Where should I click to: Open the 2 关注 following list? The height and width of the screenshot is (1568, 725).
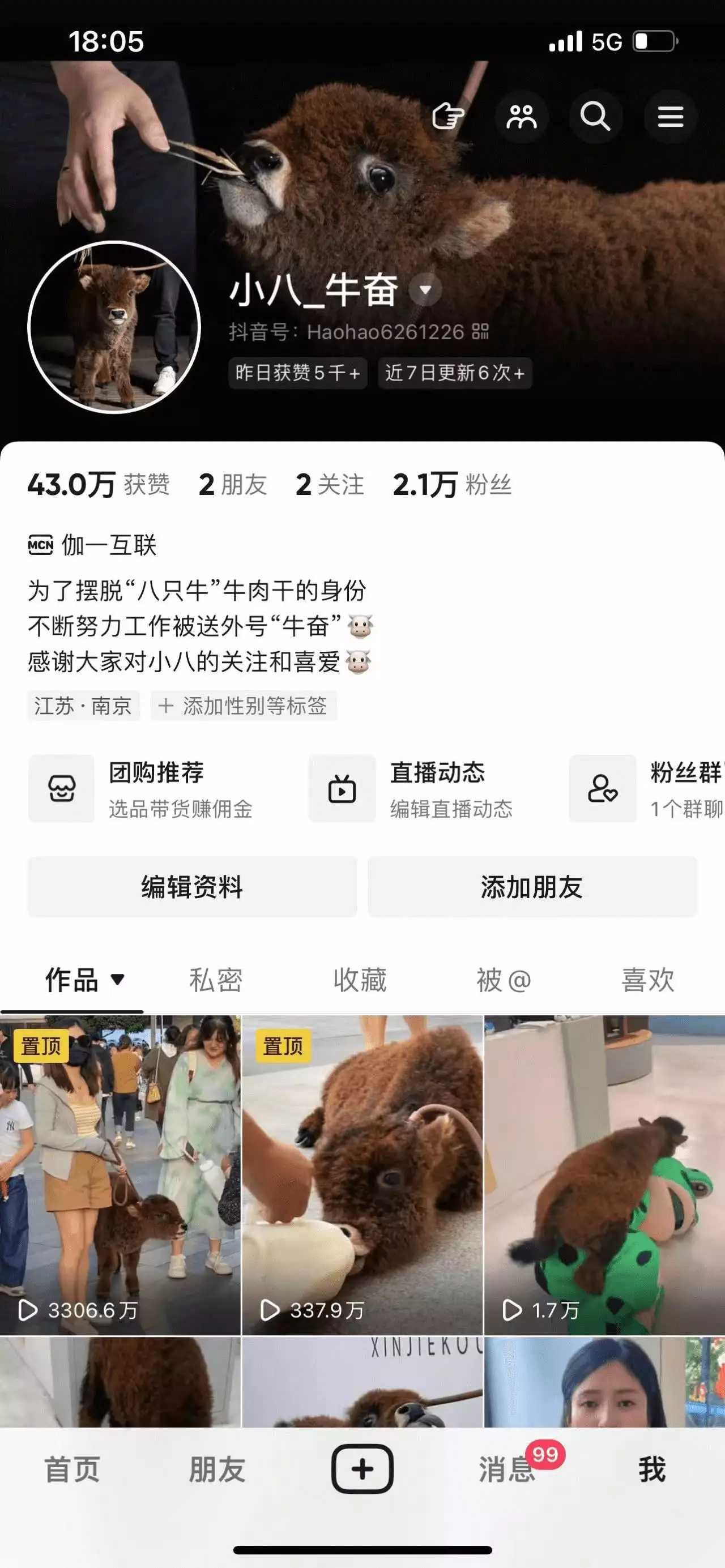[330, 485]
